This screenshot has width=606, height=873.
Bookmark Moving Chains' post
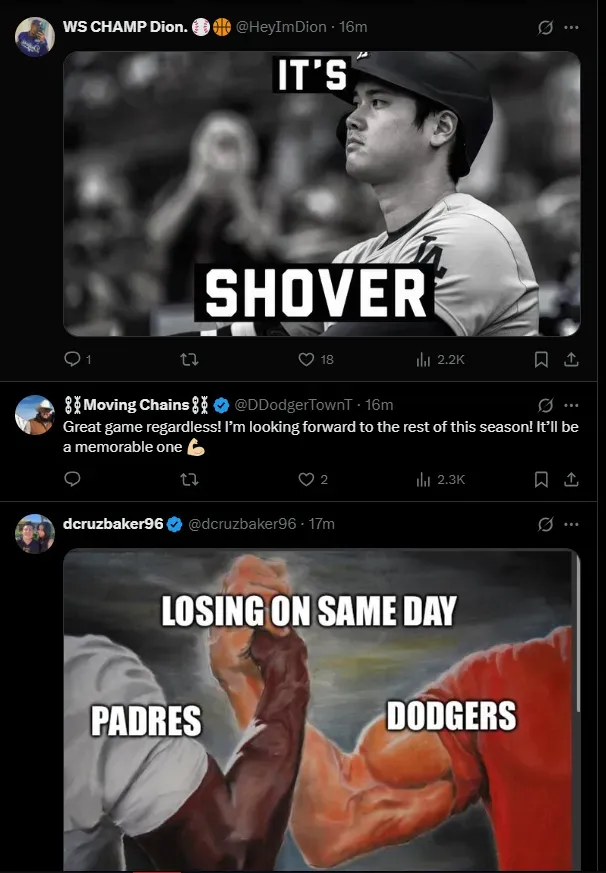click(x=541, y=479)
